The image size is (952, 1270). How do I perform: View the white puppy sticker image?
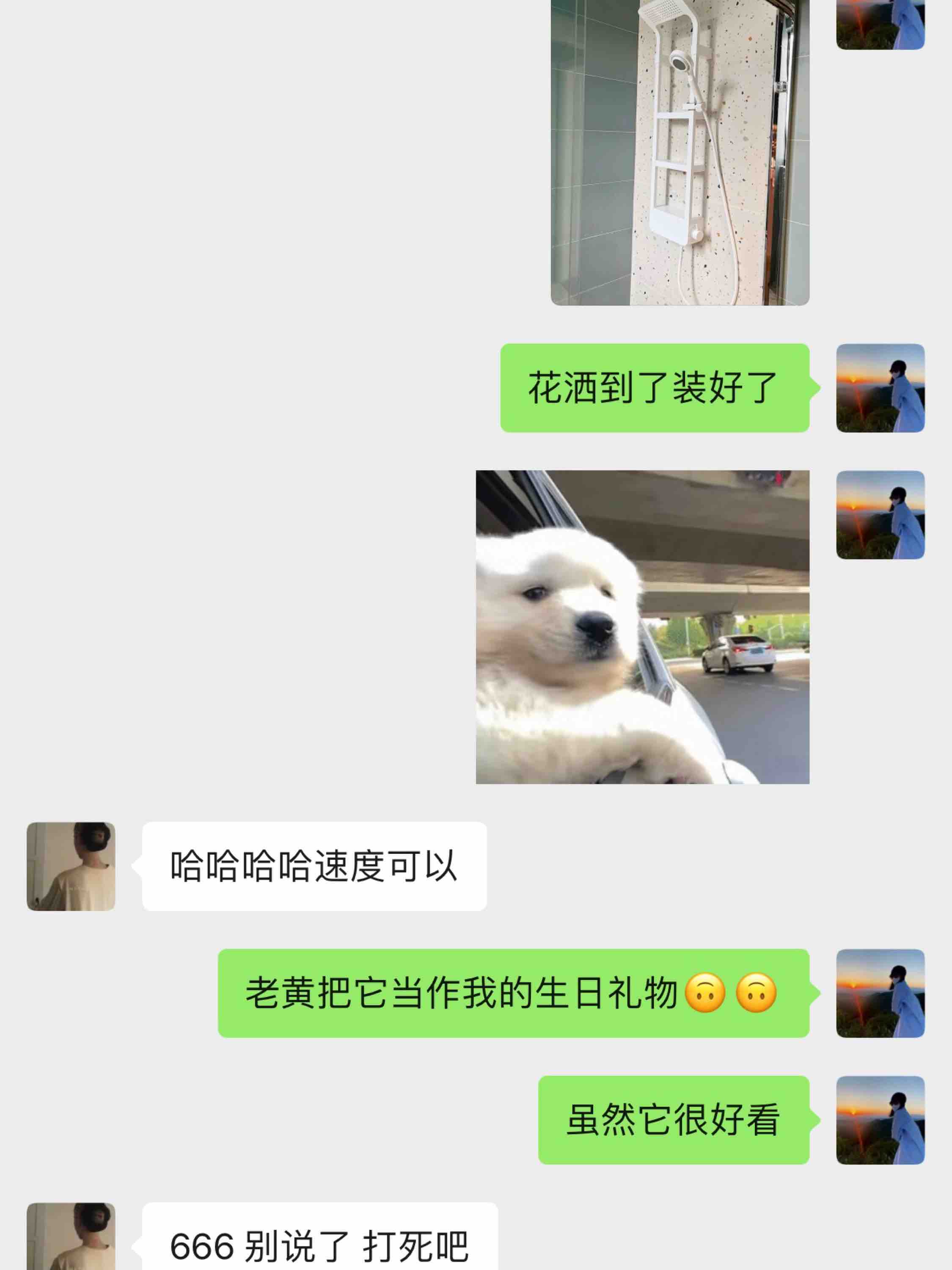(x=642, y=627)
